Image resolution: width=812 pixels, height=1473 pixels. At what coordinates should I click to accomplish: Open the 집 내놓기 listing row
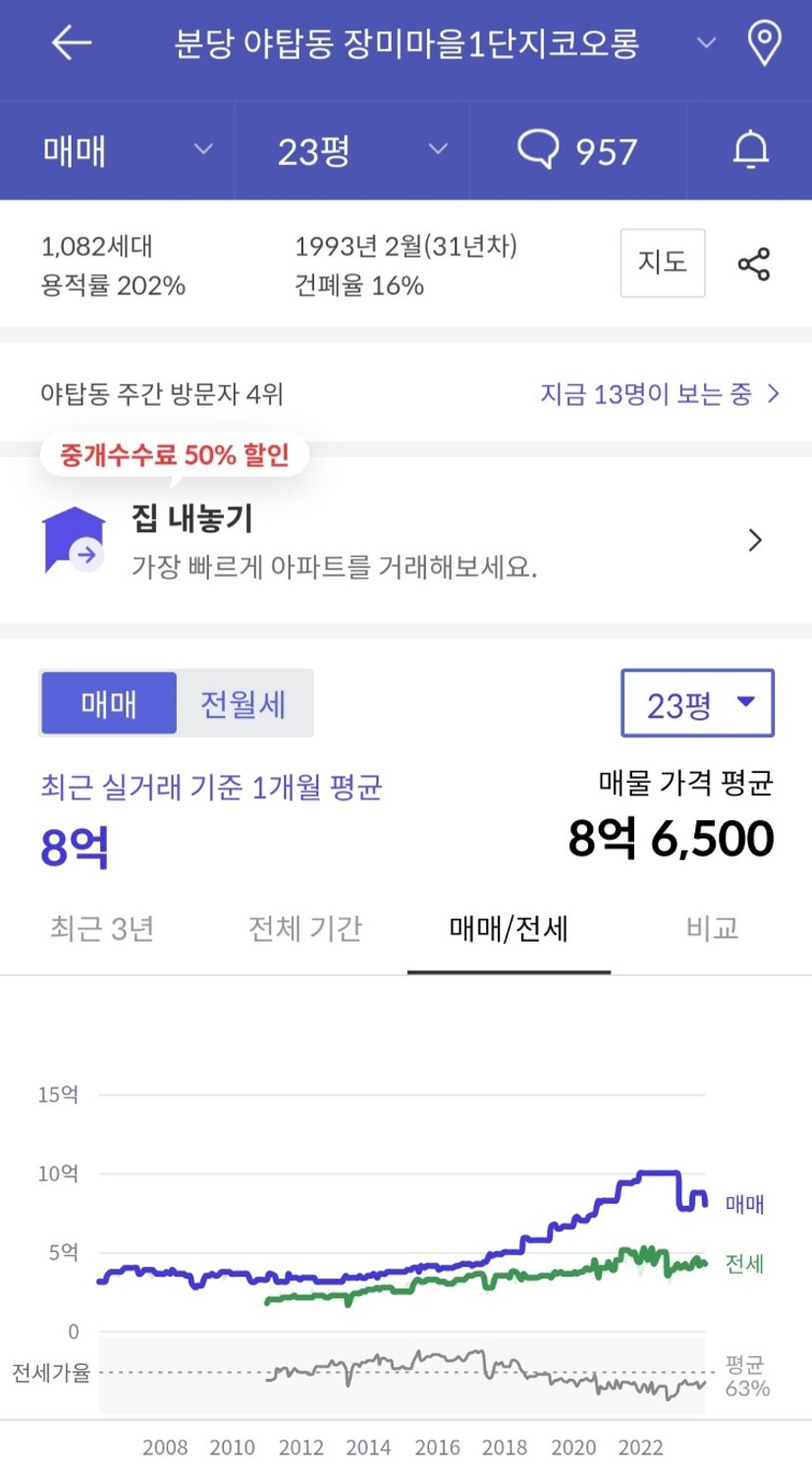(x=406, y=540)
